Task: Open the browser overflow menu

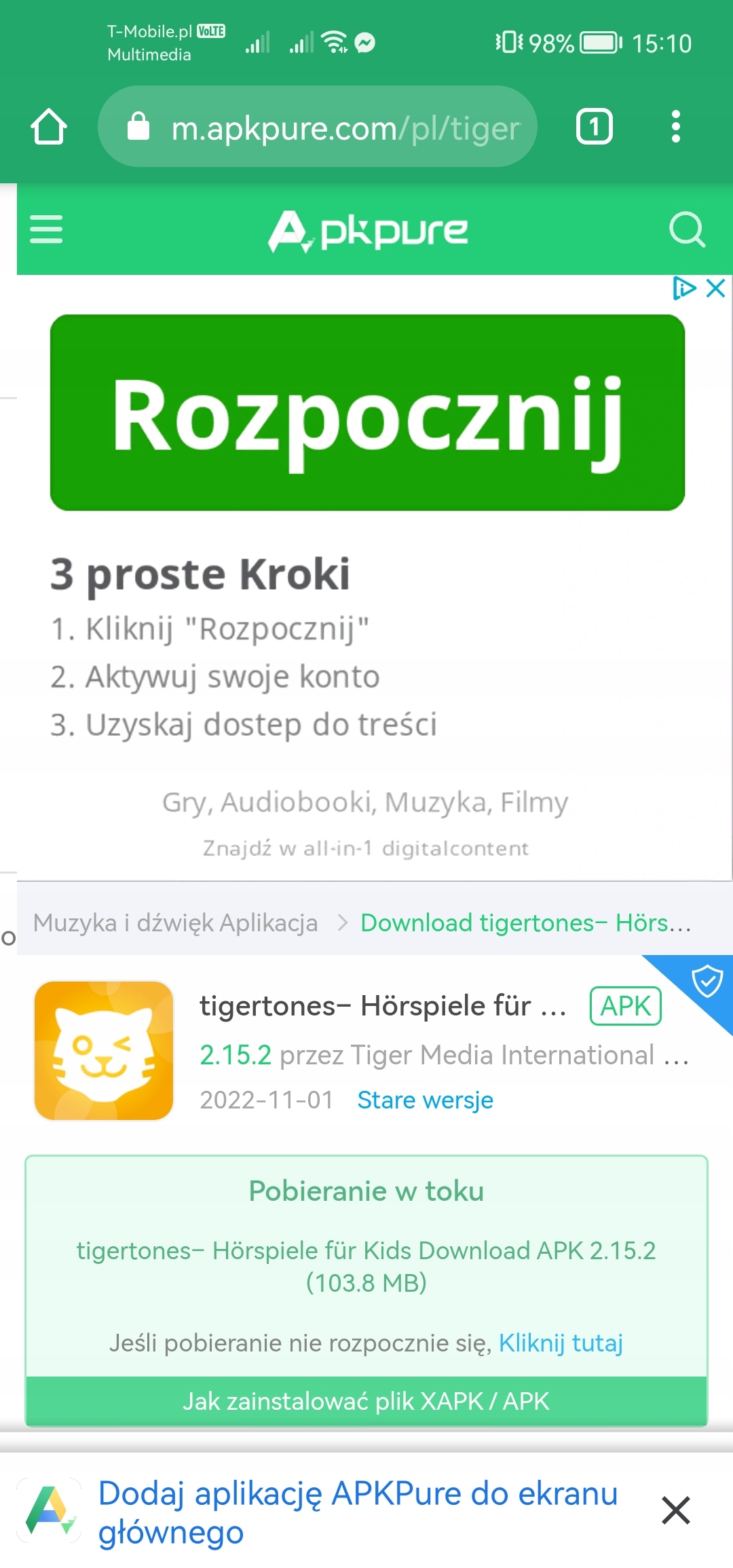Action: (x=675, y=127)
